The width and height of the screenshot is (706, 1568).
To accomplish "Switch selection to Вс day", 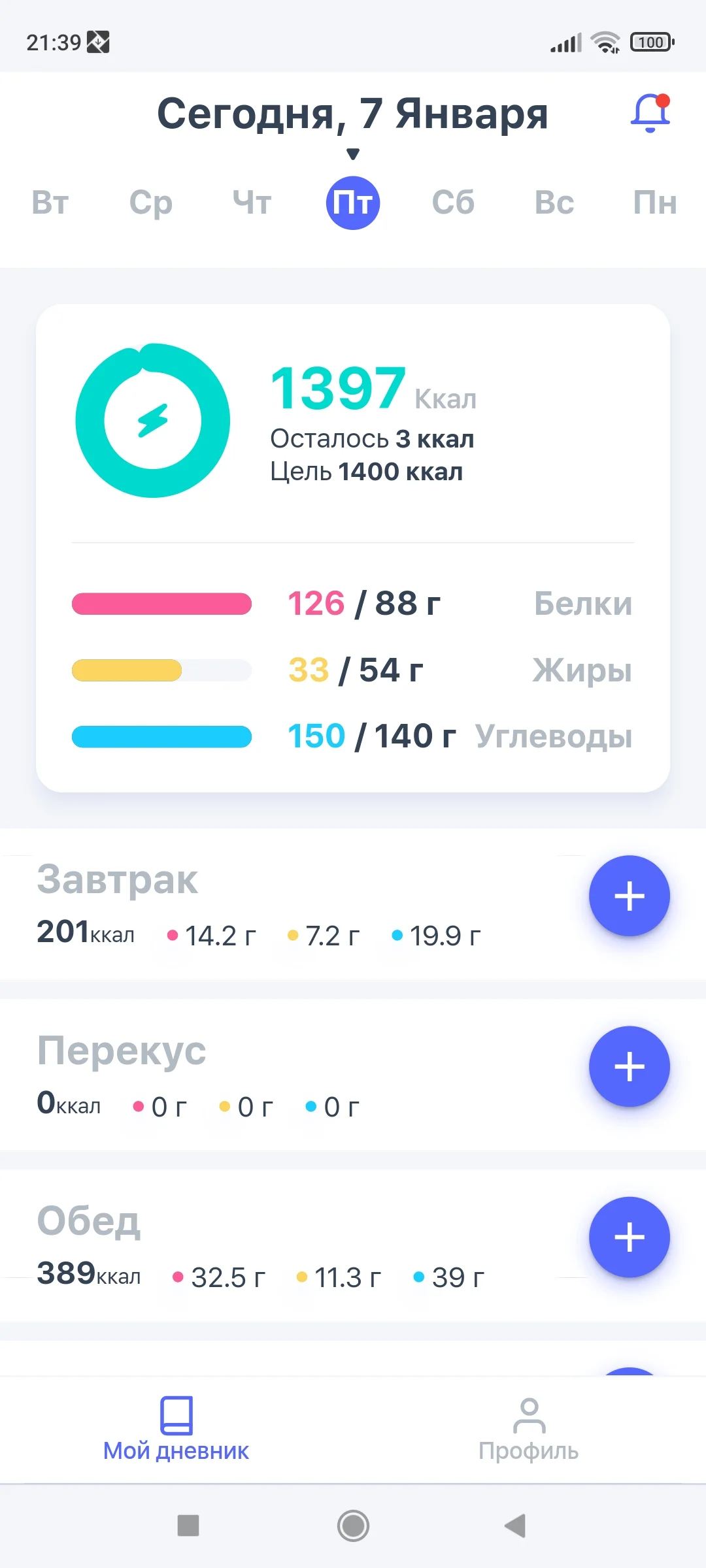I will [x=552, y=203].
